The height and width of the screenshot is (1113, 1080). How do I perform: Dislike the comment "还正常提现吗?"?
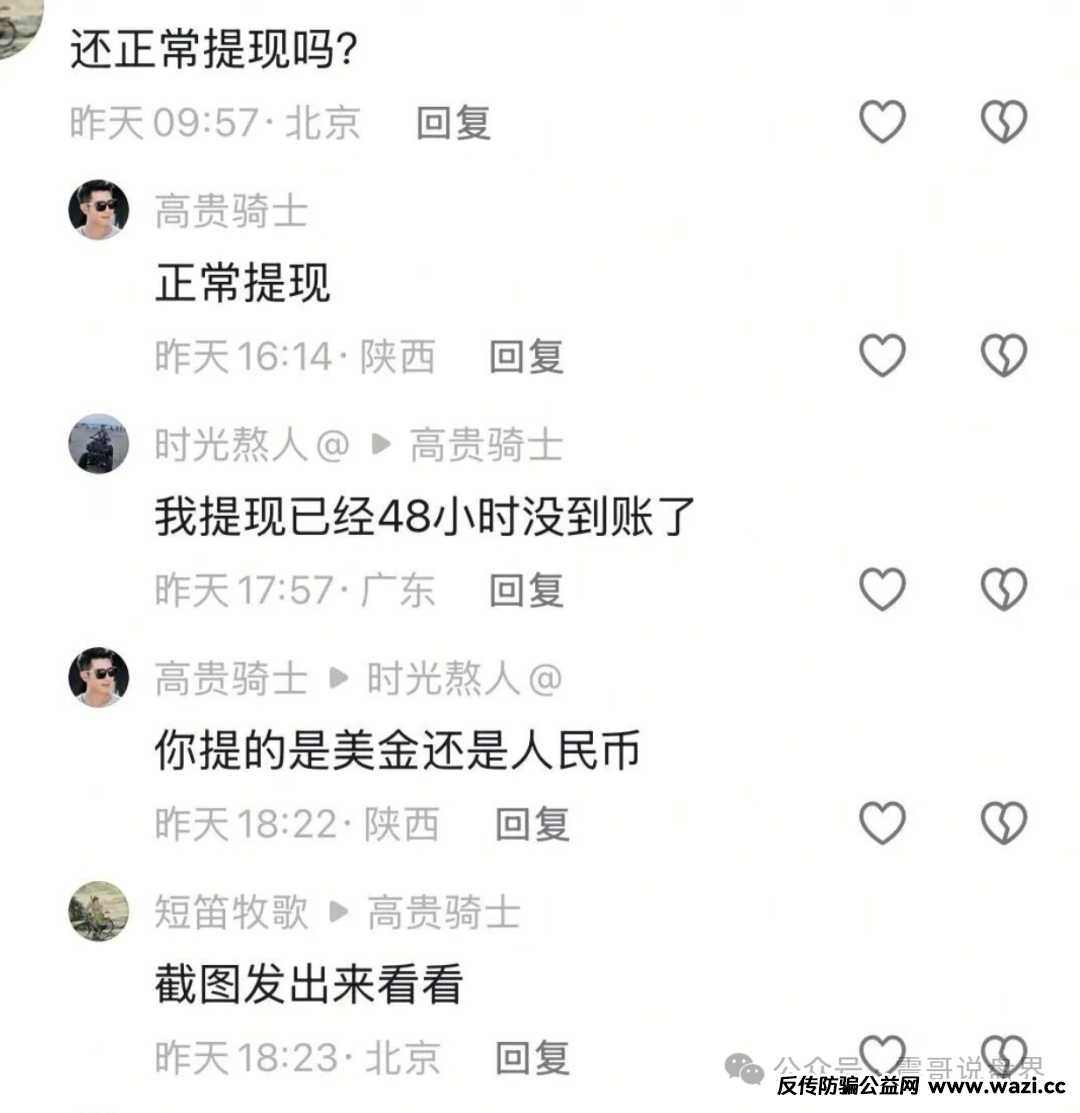point(1003,122)
